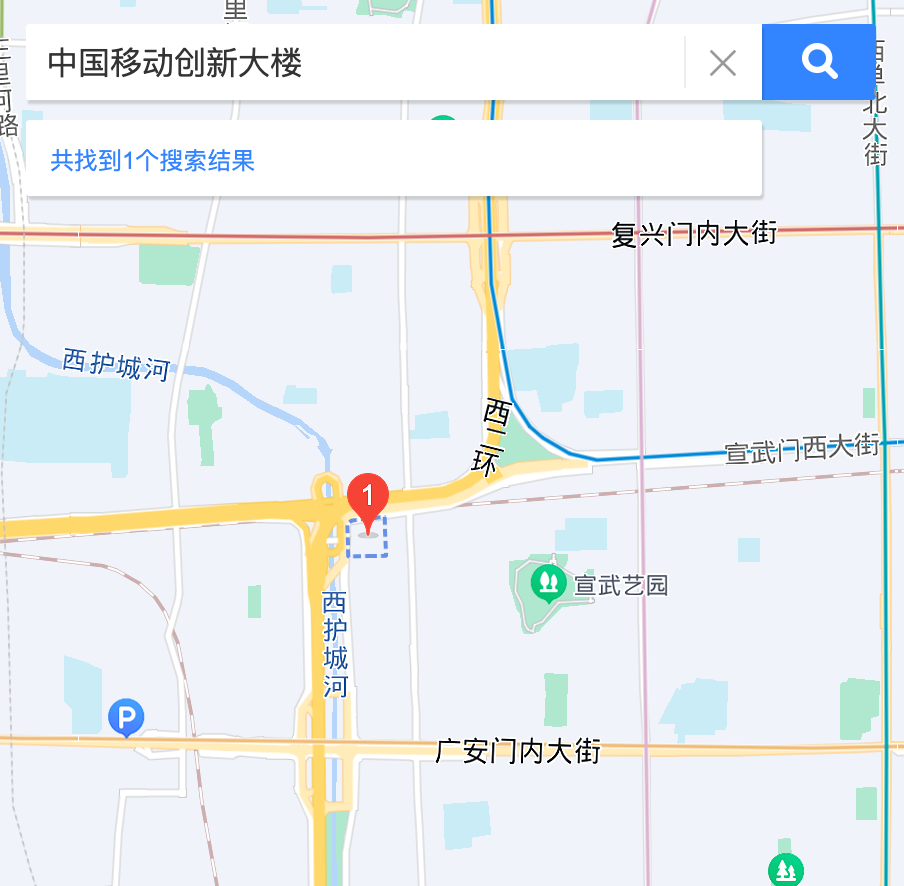
Task: Tap the search field containing 中国移动创新大楼
Action: click(355, 63)
